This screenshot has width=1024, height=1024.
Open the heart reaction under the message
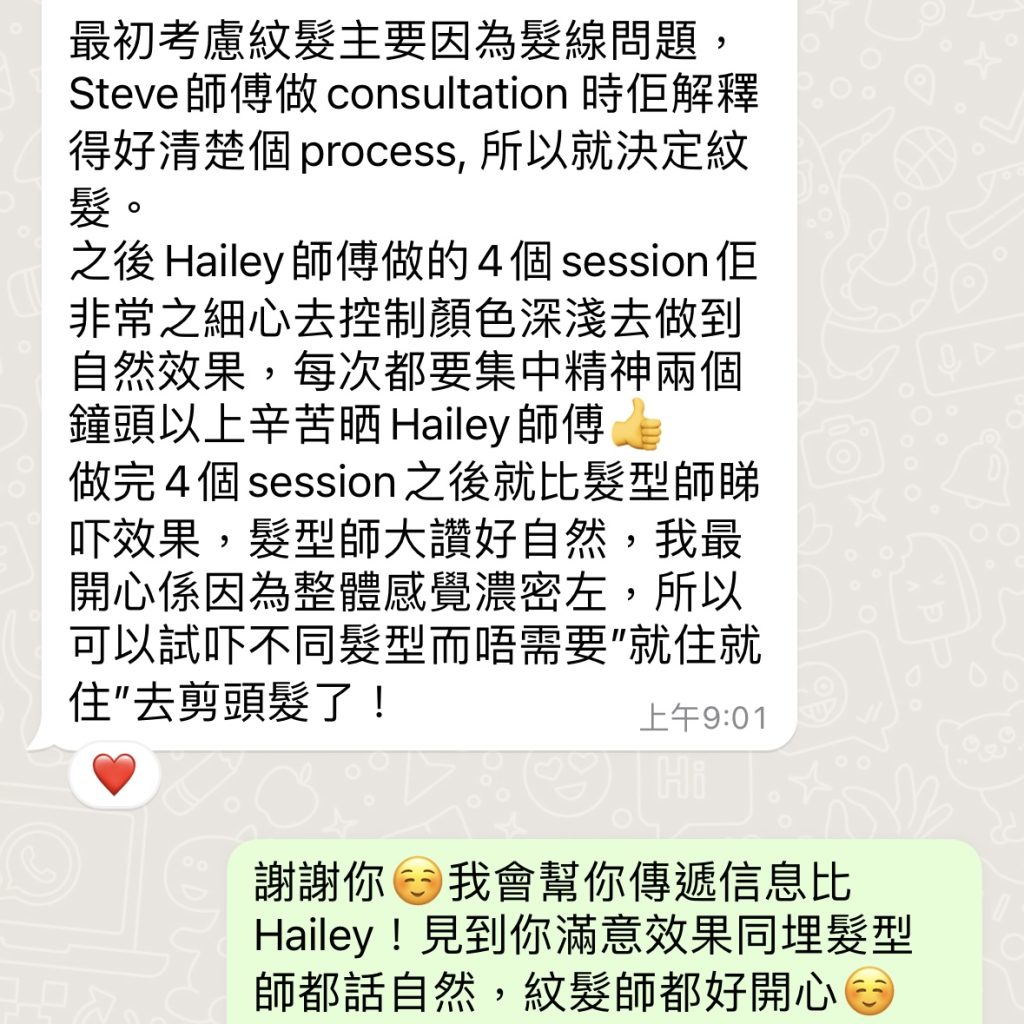coord(114,775)
